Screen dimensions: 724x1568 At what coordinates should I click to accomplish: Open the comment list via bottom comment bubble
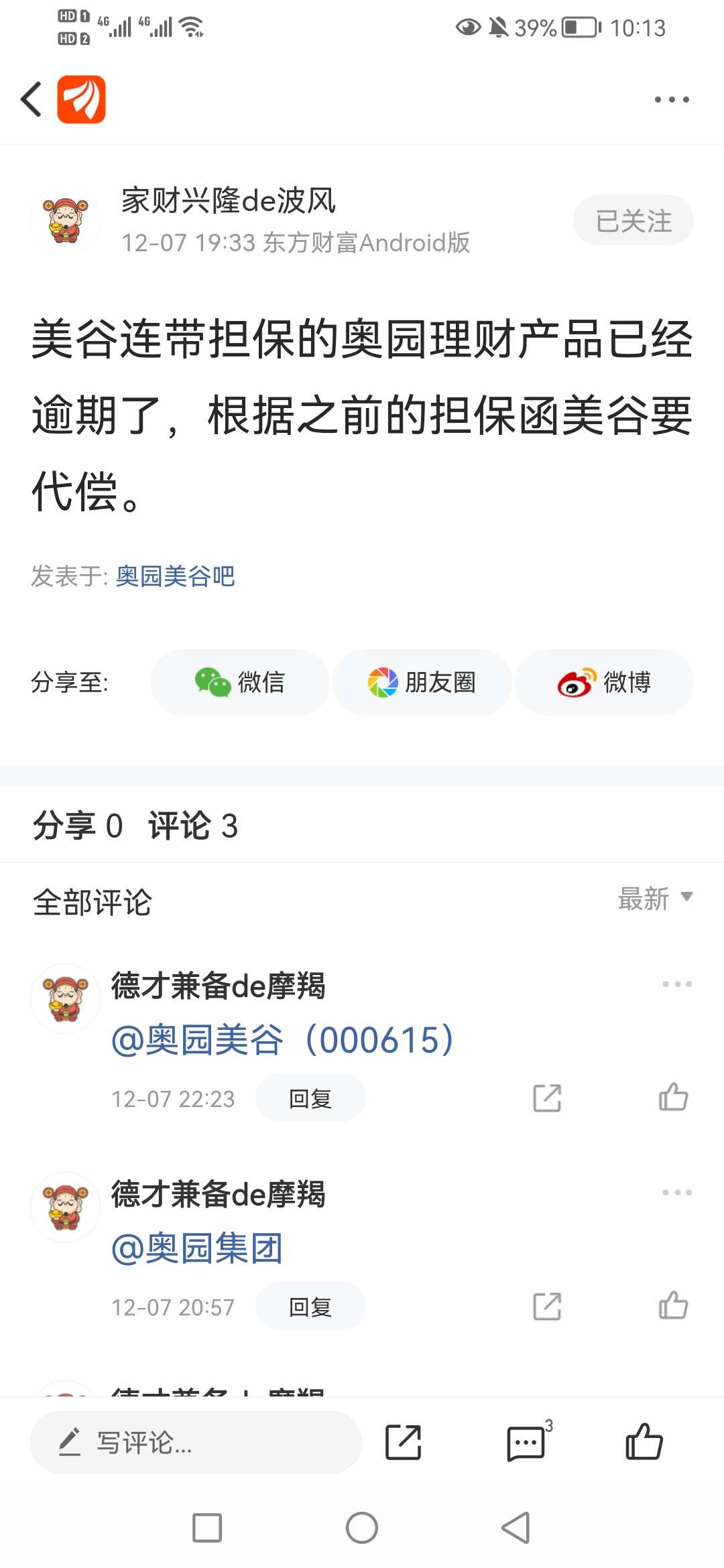coord(527,1442)
